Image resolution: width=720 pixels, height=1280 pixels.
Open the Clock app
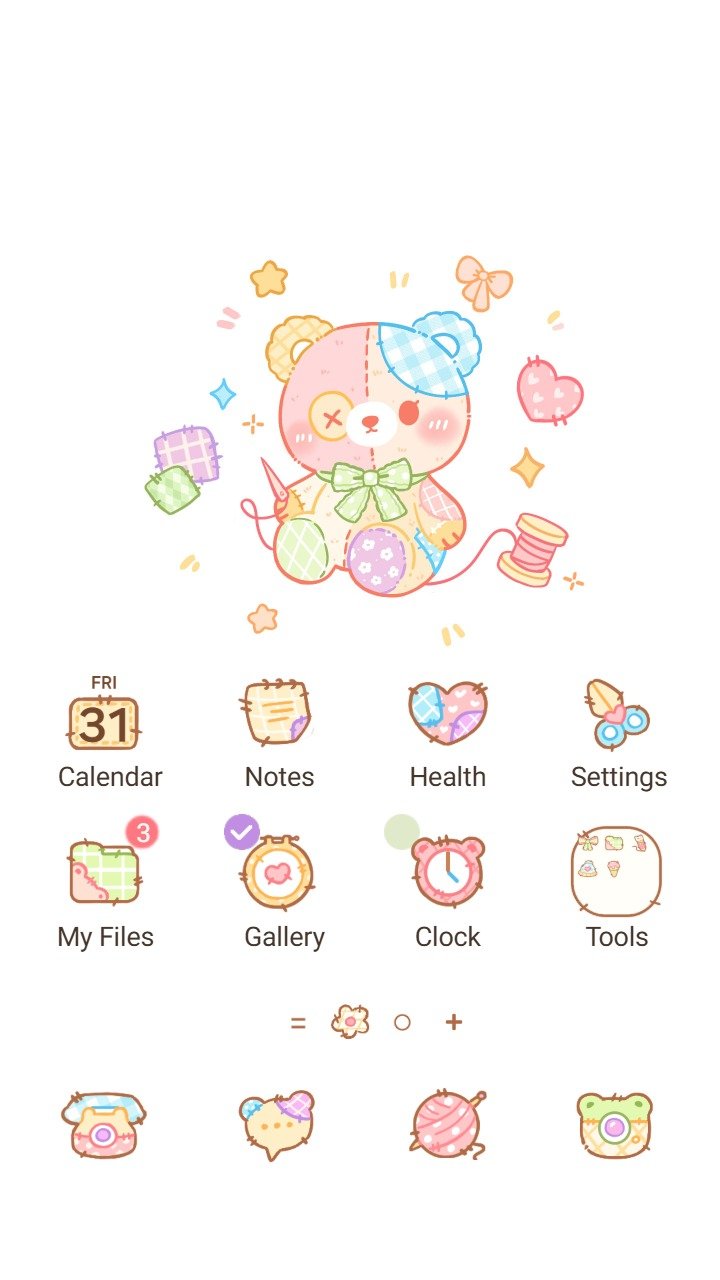click(448, 872)
